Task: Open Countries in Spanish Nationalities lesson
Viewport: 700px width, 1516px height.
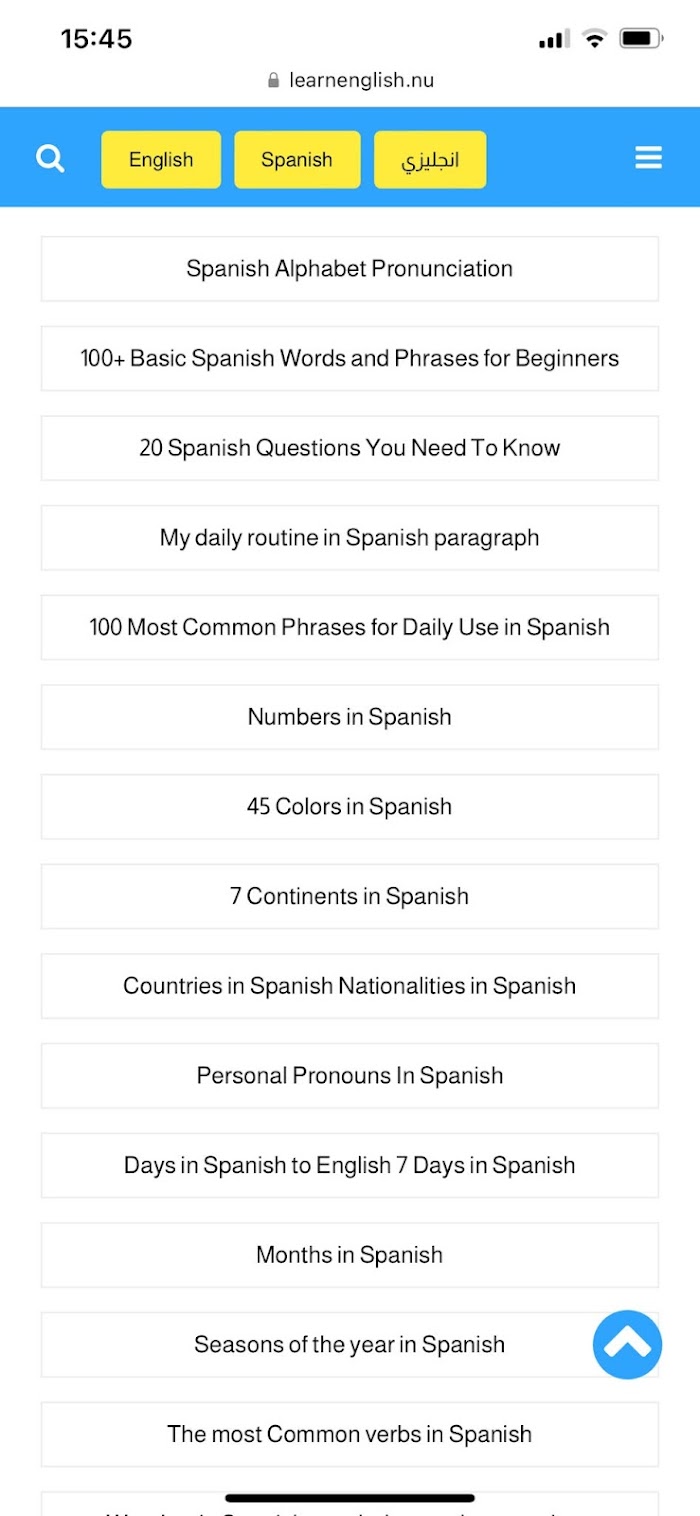Action: pyautogui.click(x=350, y=986)
